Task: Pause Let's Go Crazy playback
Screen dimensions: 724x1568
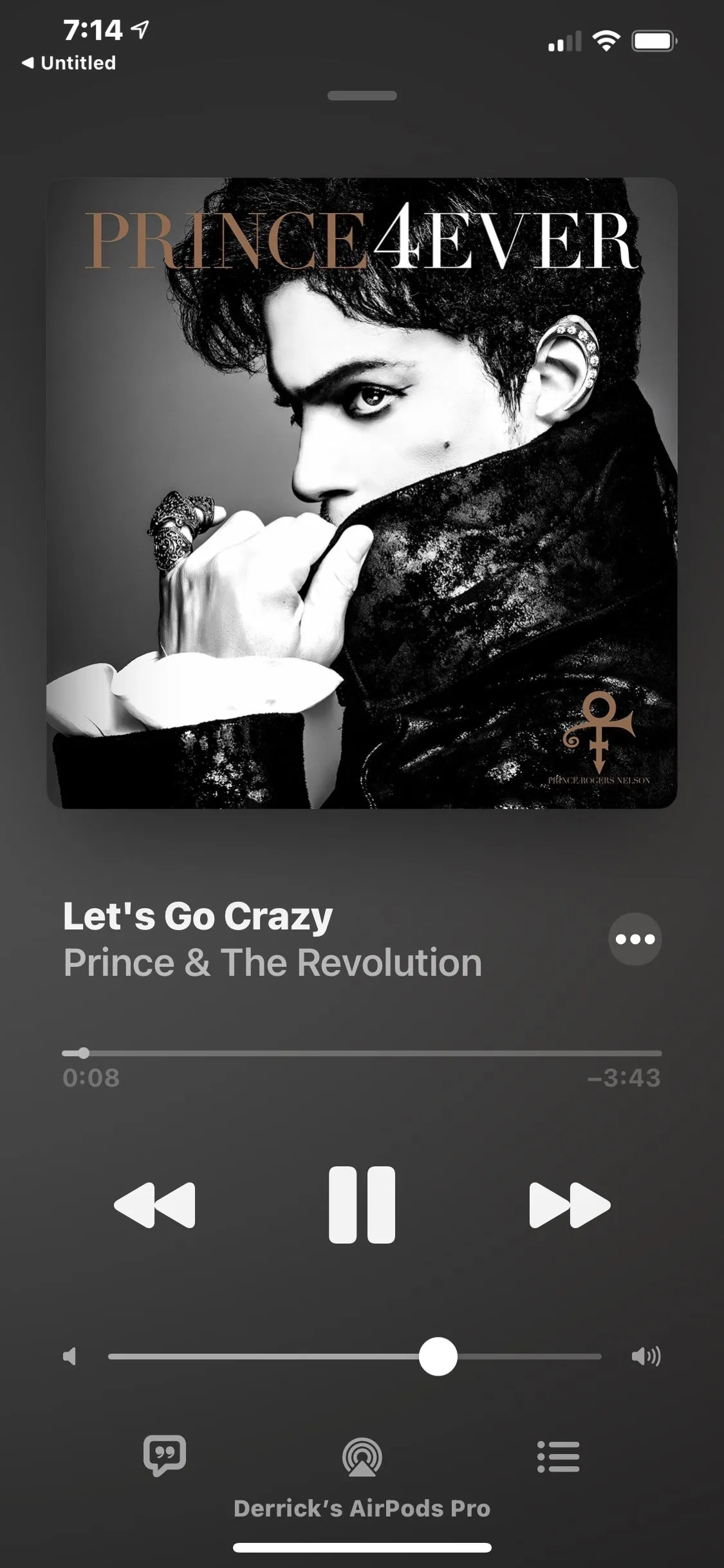Action: [362, 1204]
